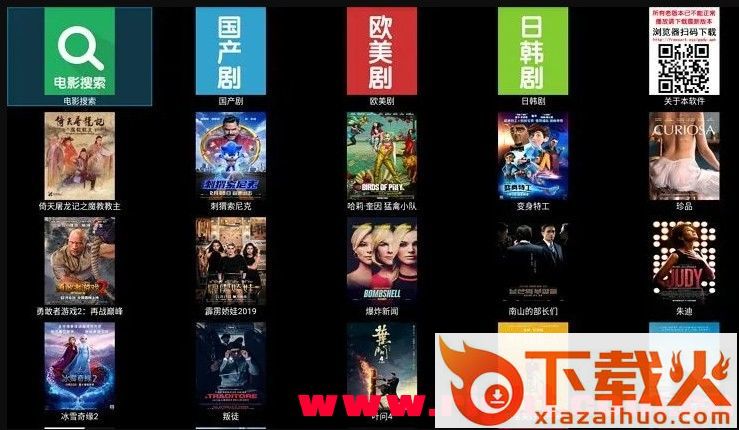Open the 国产剧 category
The height and width of the screenshot is (430, 739).
coord(230,51)
